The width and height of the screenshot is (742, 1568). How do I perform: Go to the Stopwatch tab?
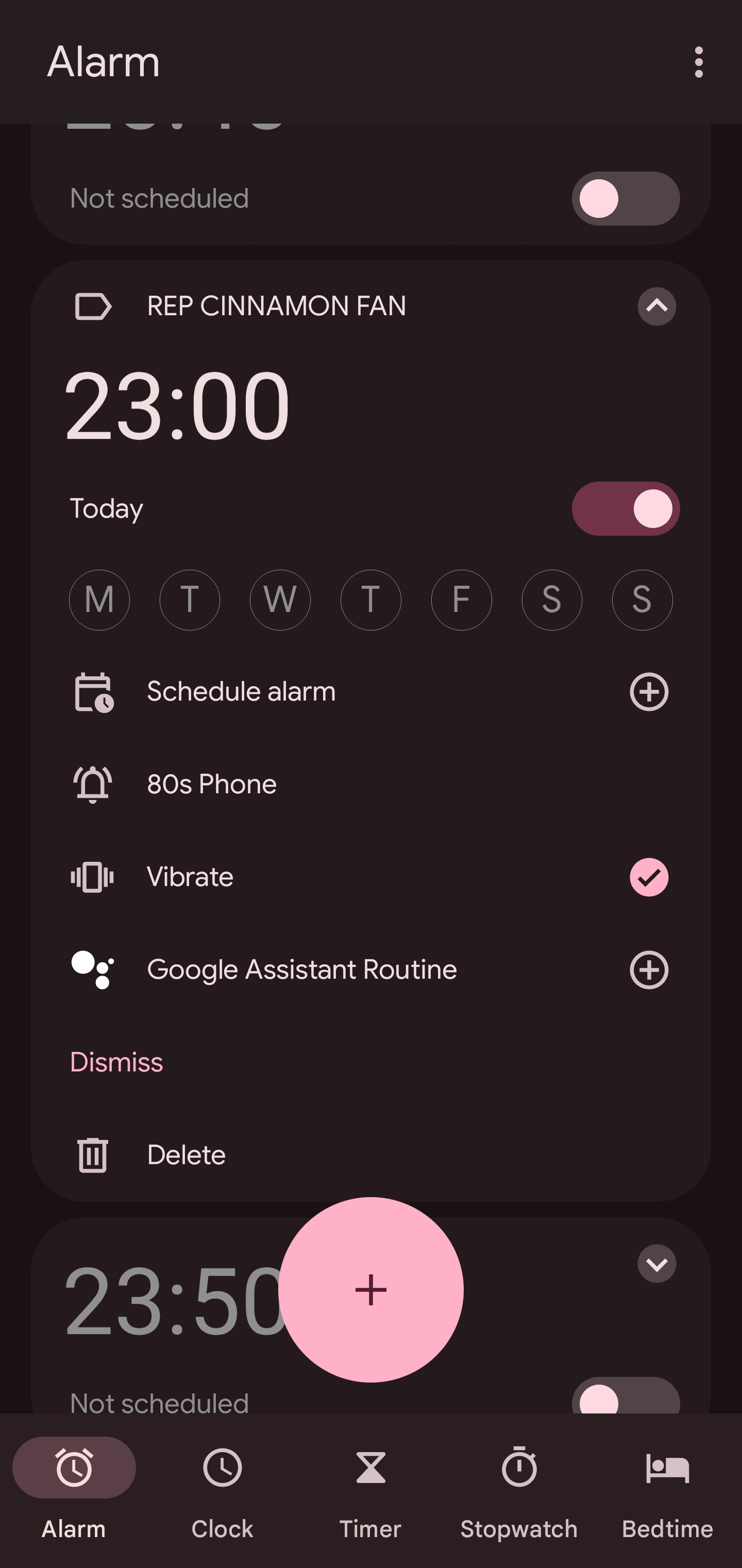coord(518,1485)
